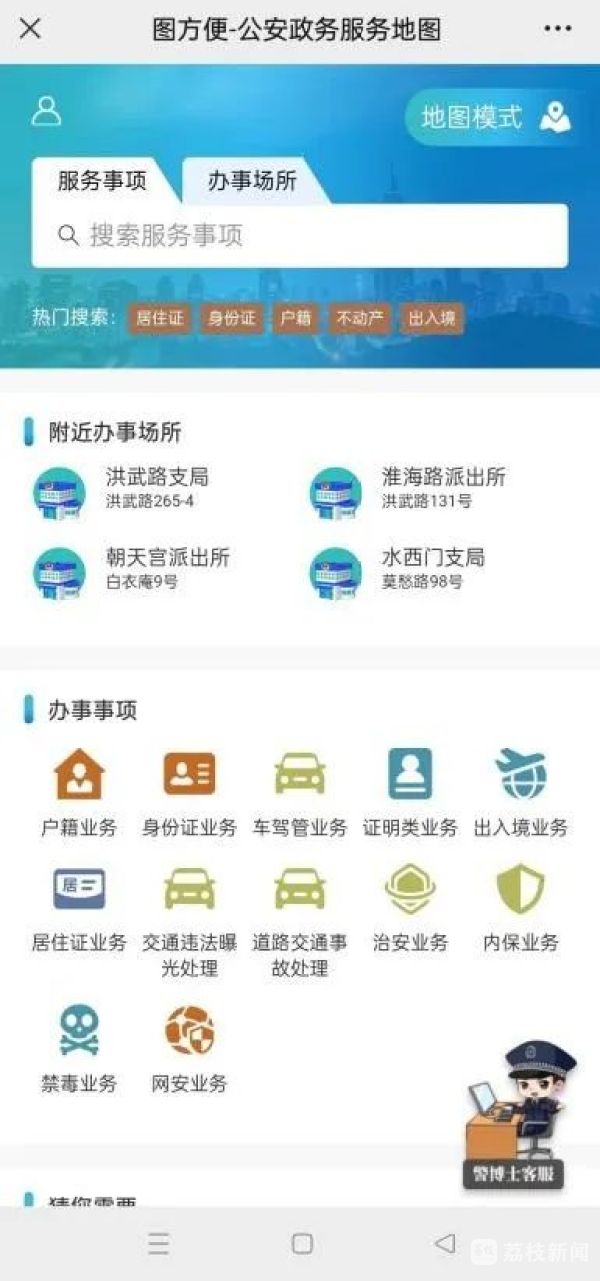Image resolution: width=600 pixels, height=1281 pixels.
Task: Open 交通违法曝光处理
Action: click(x=189, y=920)
